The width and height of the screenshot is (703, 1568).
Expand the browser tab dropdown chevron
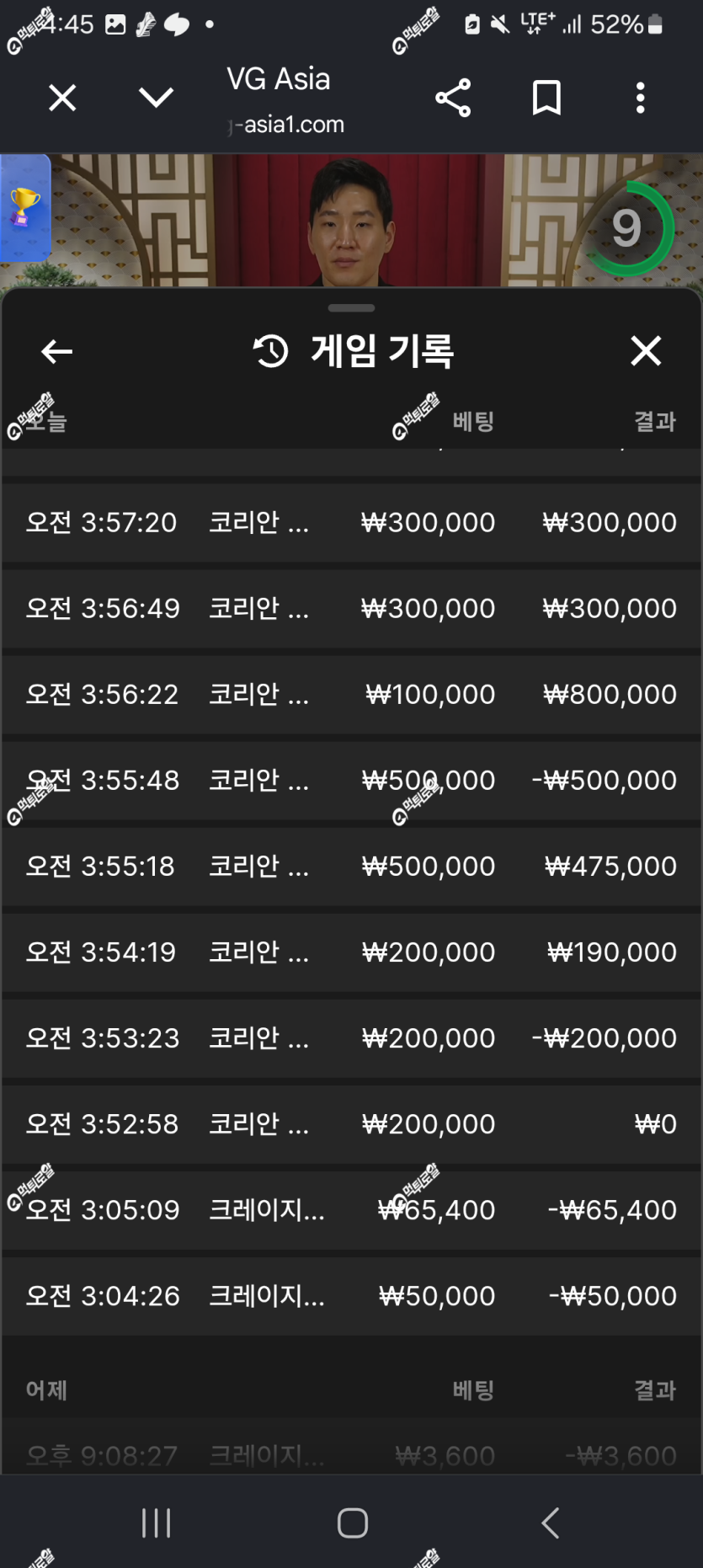click(x=157, y=99)
